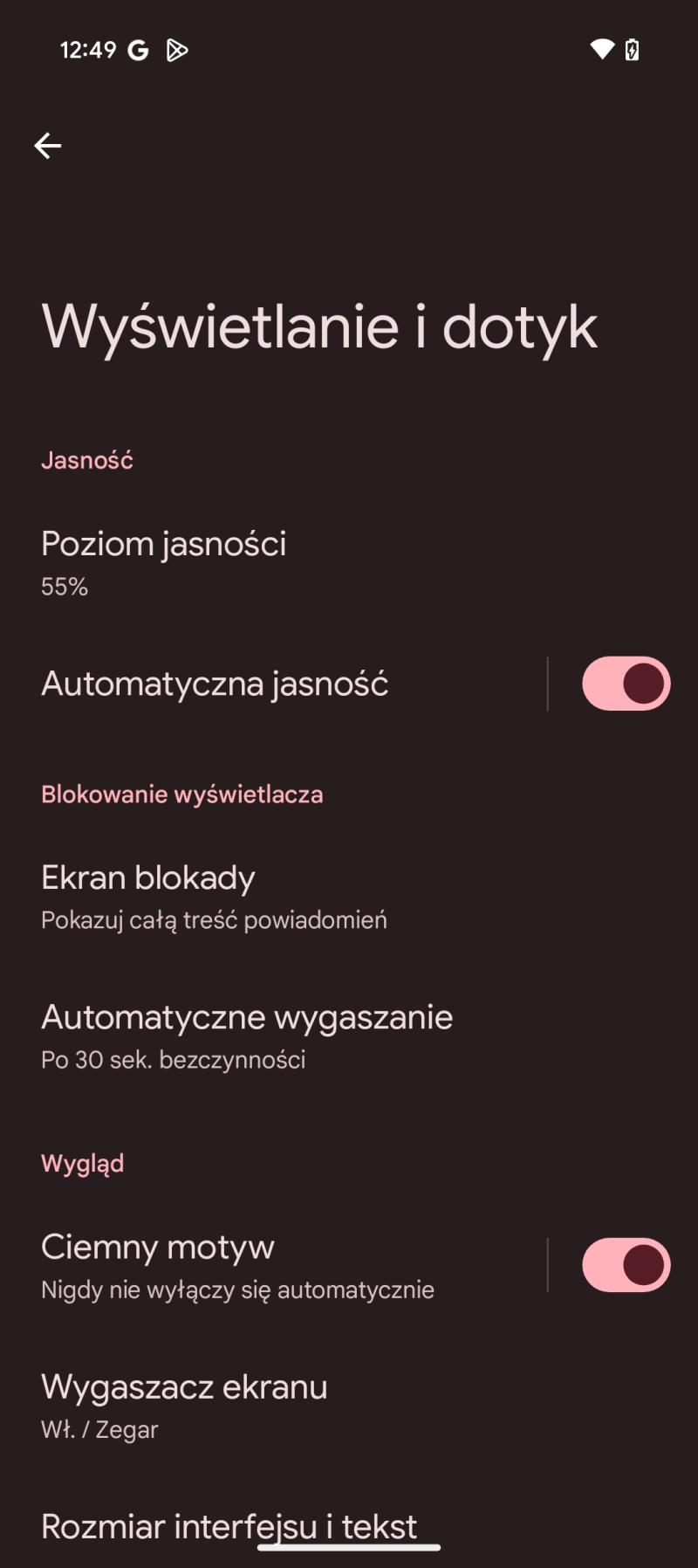Open Wygaszacz ekranu settings
Image resolution: width=698 pixels, height=1568 pixels.
tap(184, 1405)
